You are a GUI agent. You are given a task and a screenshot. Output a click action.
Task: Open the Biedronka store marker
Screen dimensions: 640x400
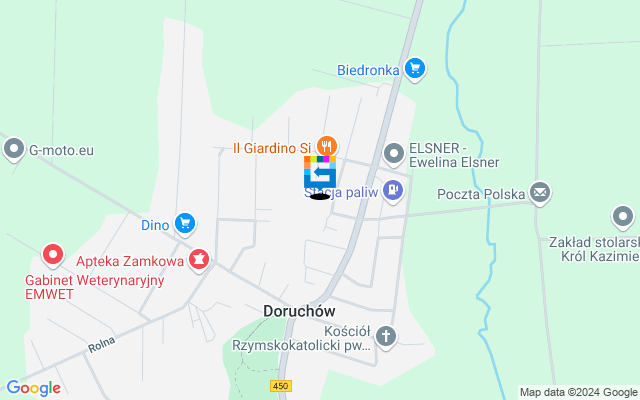pos(415,69)
